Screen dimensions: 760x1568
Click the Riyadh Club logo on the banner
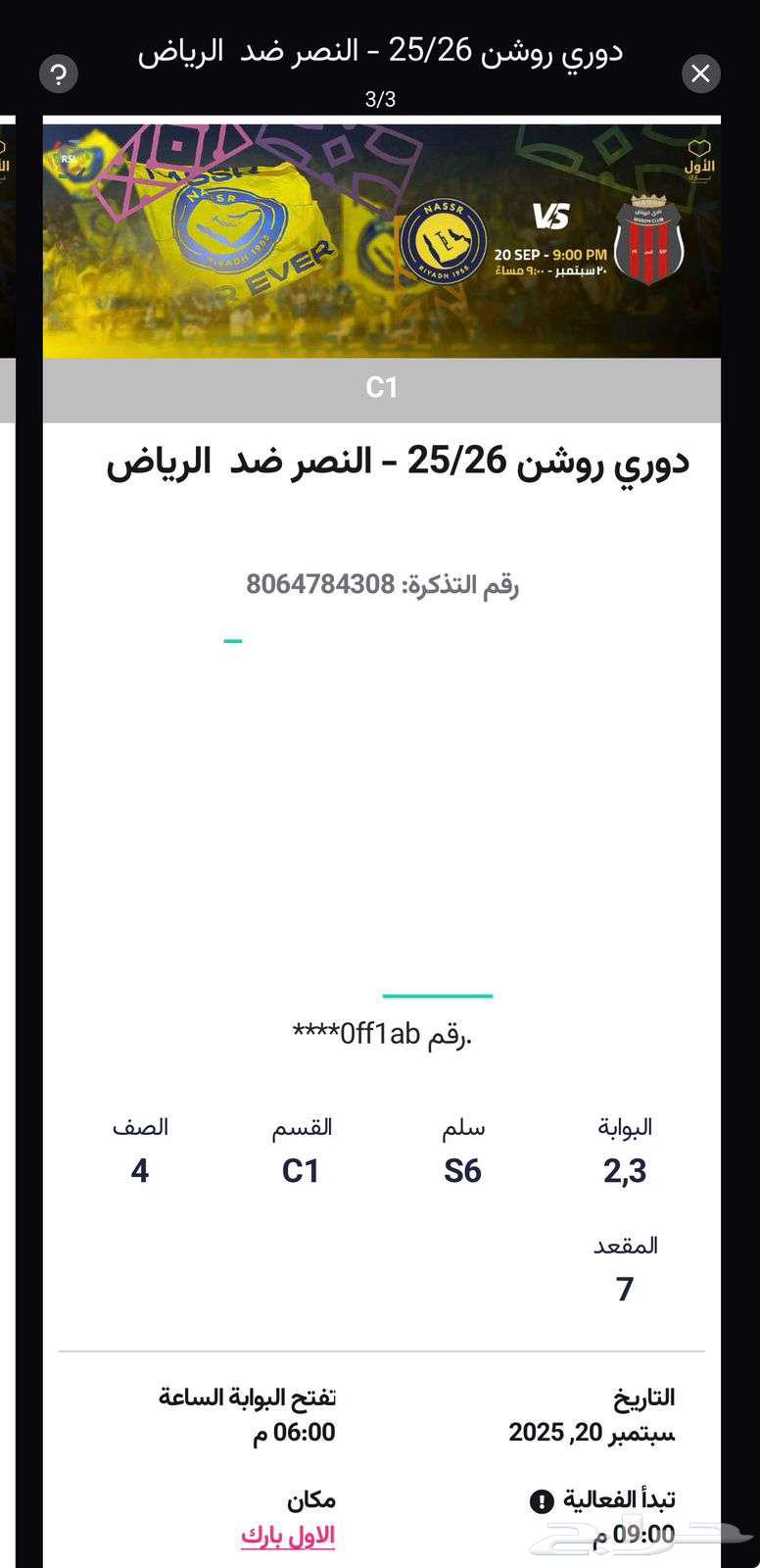(x=647, y=239)
